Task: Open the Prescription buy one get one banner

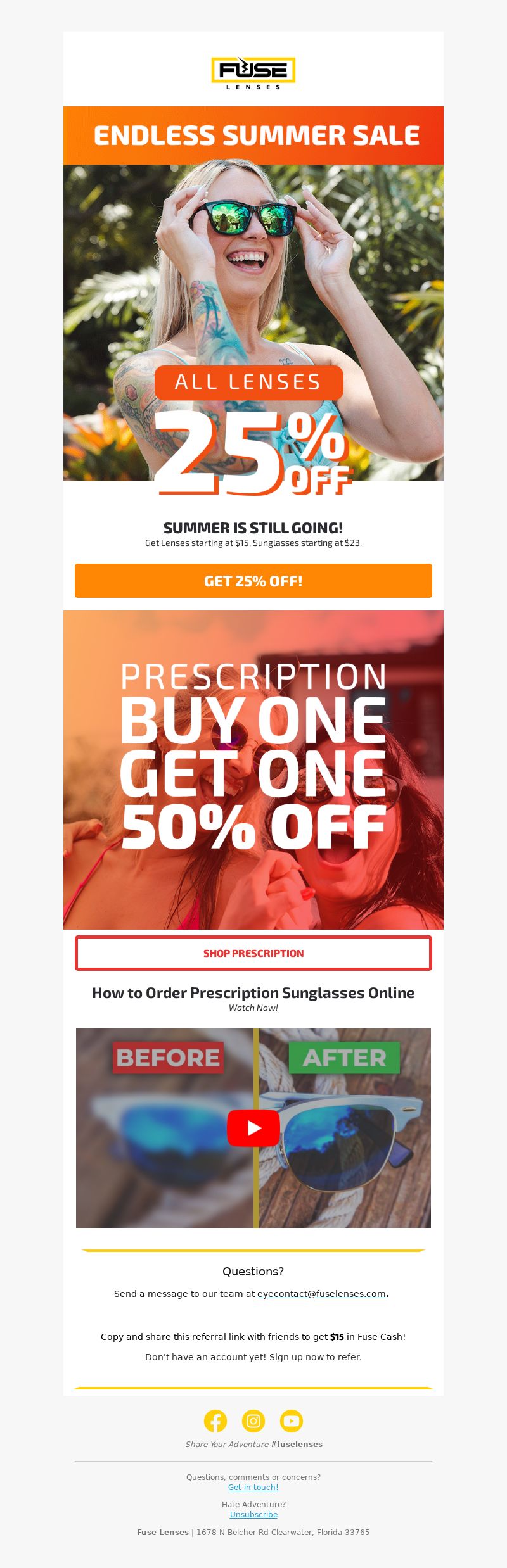Action: pos(253,769)
